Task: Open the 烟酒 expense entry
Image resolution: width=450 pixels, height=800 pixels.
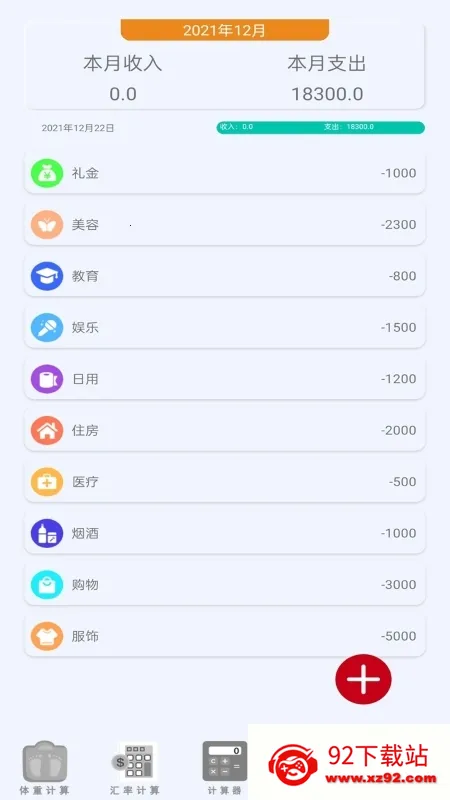Action: [225, 533]
